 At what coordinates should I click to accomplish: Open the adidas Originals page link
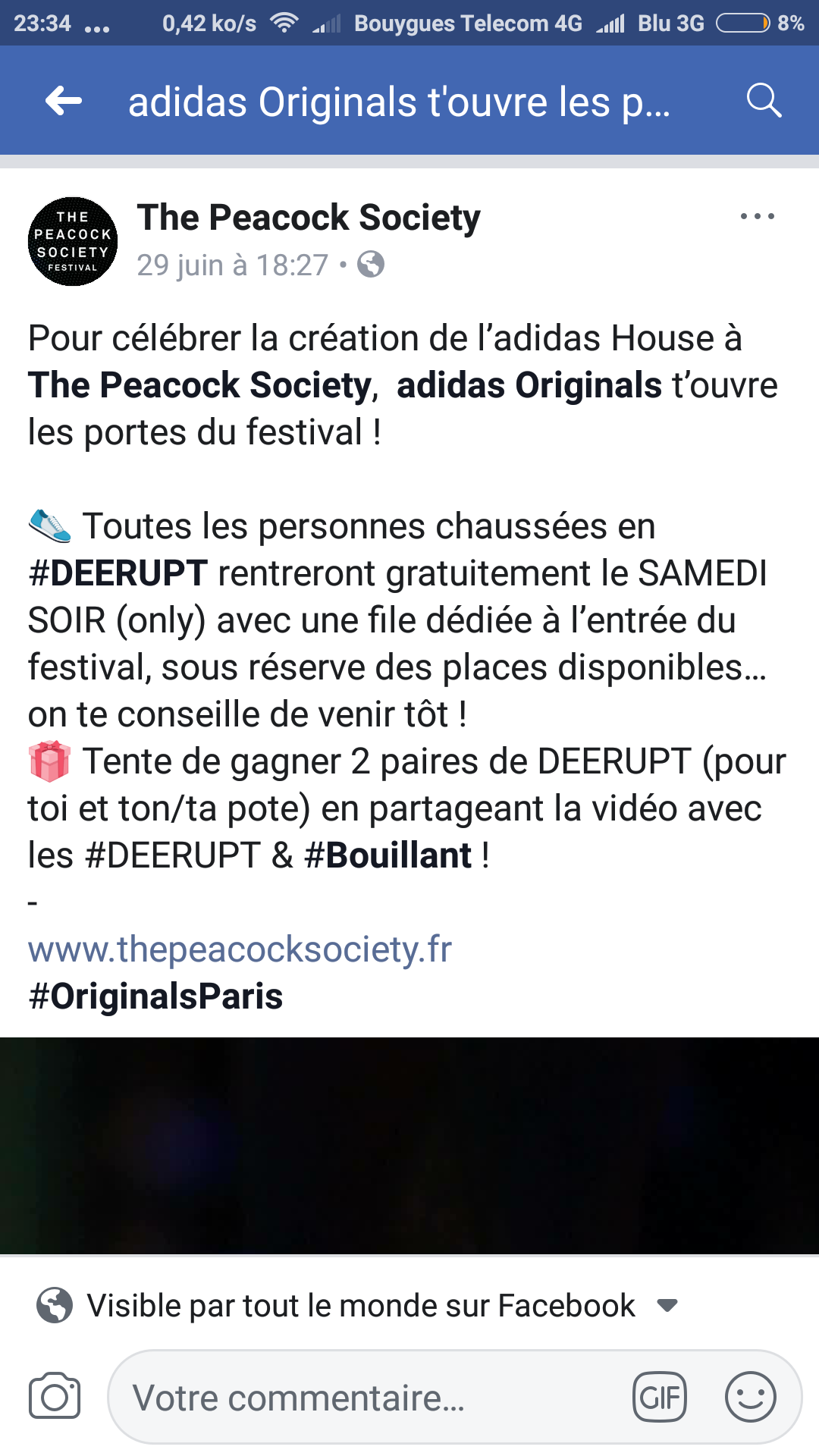529,385
